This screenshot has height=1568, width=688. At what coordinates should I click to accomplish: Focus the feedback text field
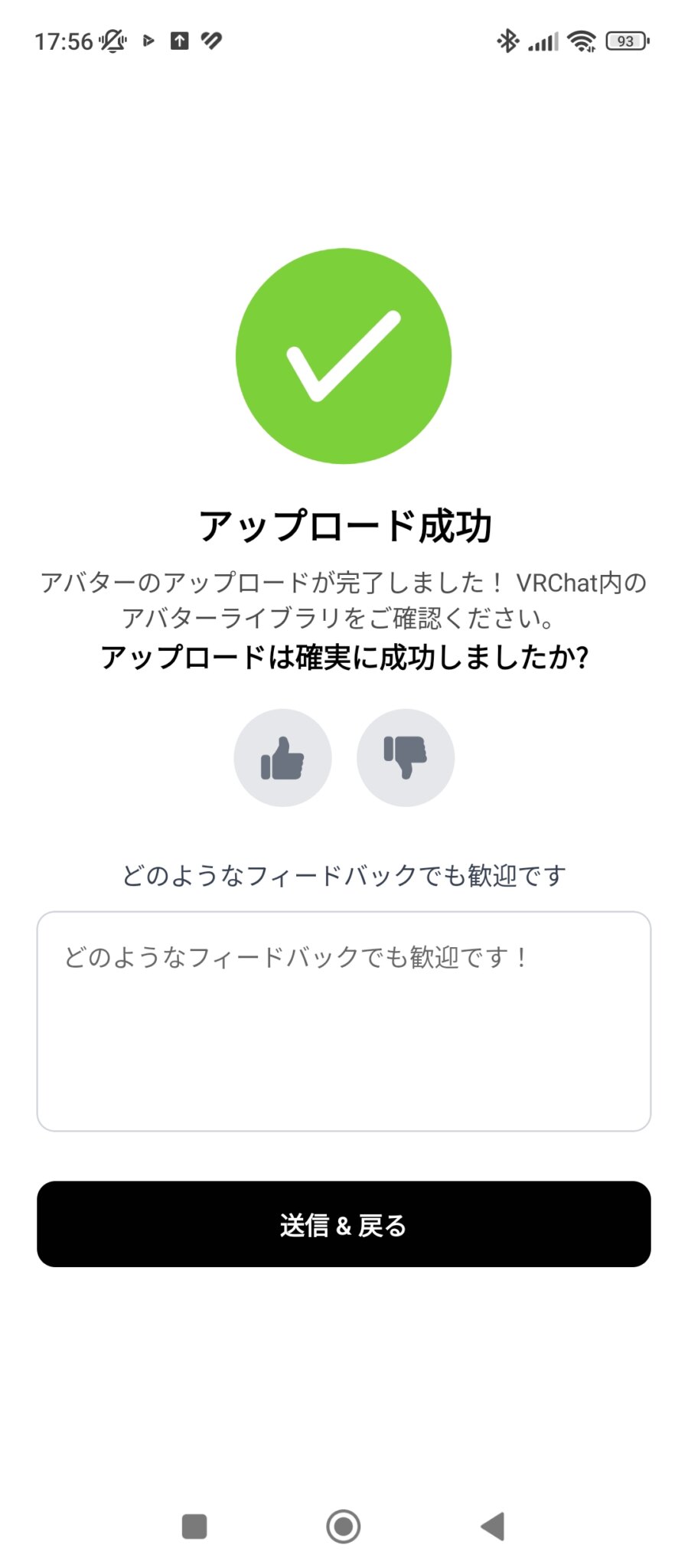pyautogui.click(x=344, y=1021)
